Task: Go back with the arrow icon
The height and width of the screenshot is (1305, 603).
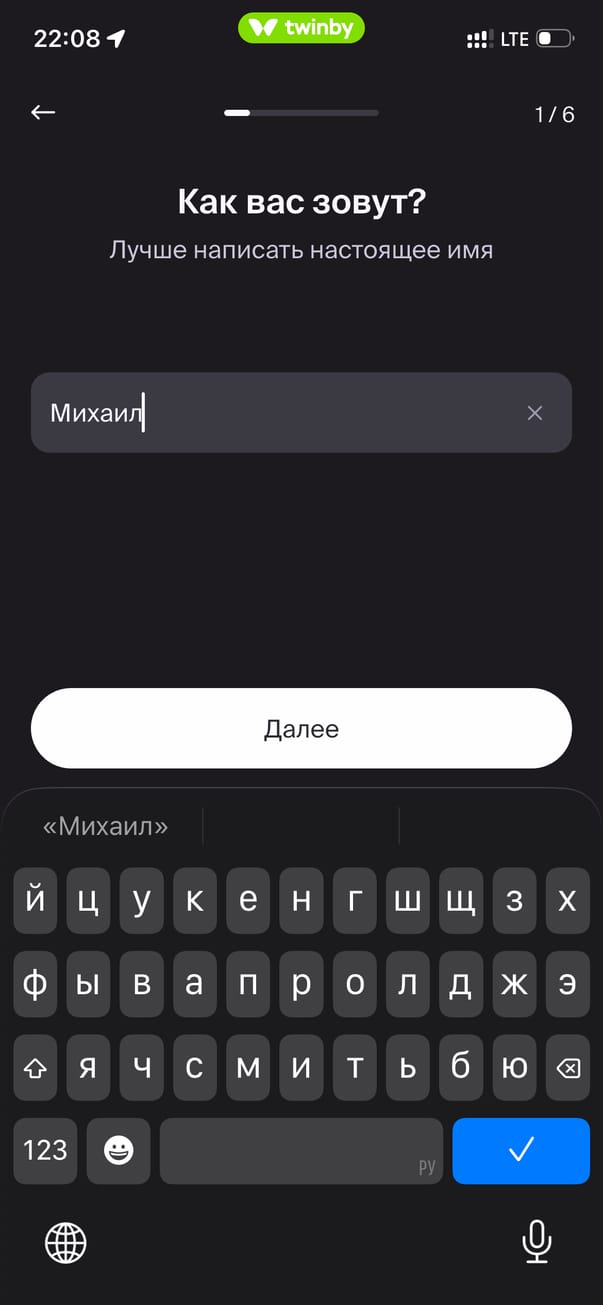Action: tap(43, 113)
